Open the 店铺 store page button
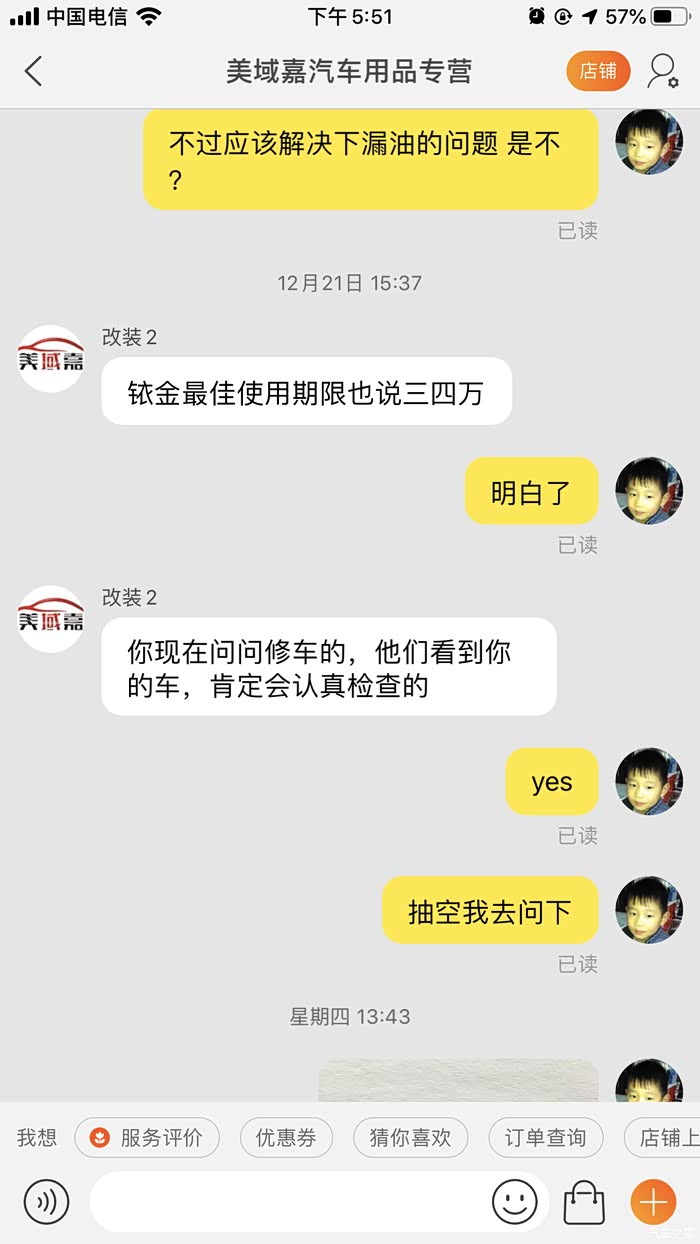Viewport: 700px width, 1244px height. coord(598,71)
